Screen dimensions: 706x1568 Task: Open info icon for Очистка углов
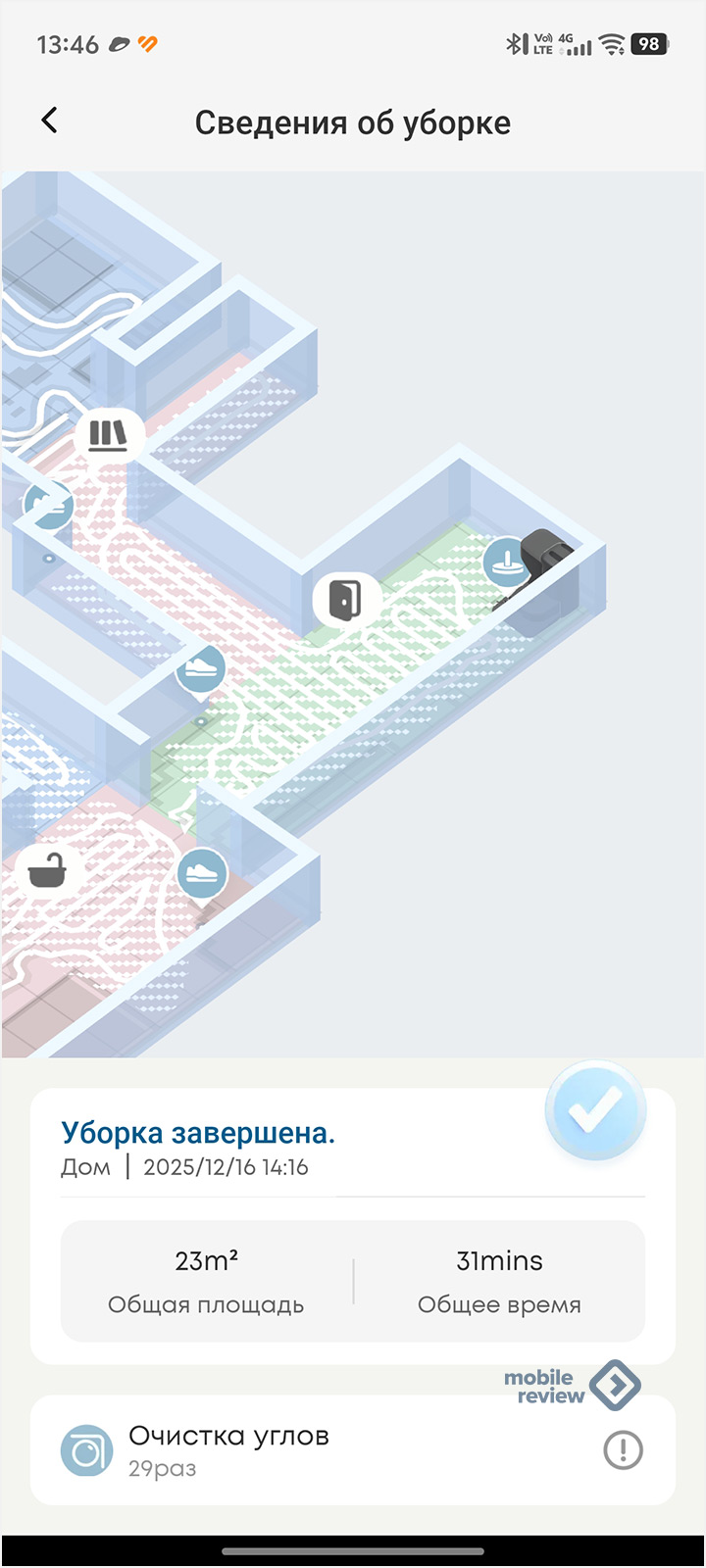point(623,1449)
